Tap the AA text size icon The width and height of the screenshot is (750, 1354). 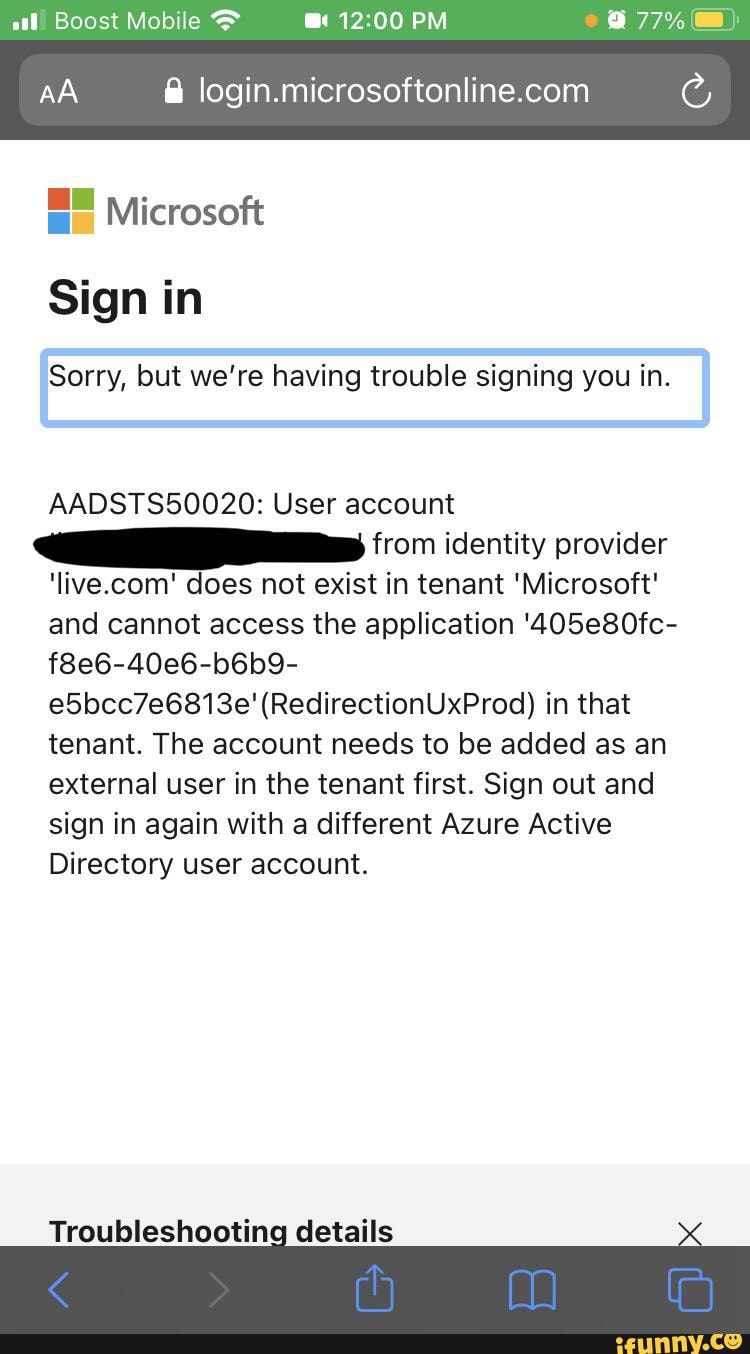coord(58,90)
